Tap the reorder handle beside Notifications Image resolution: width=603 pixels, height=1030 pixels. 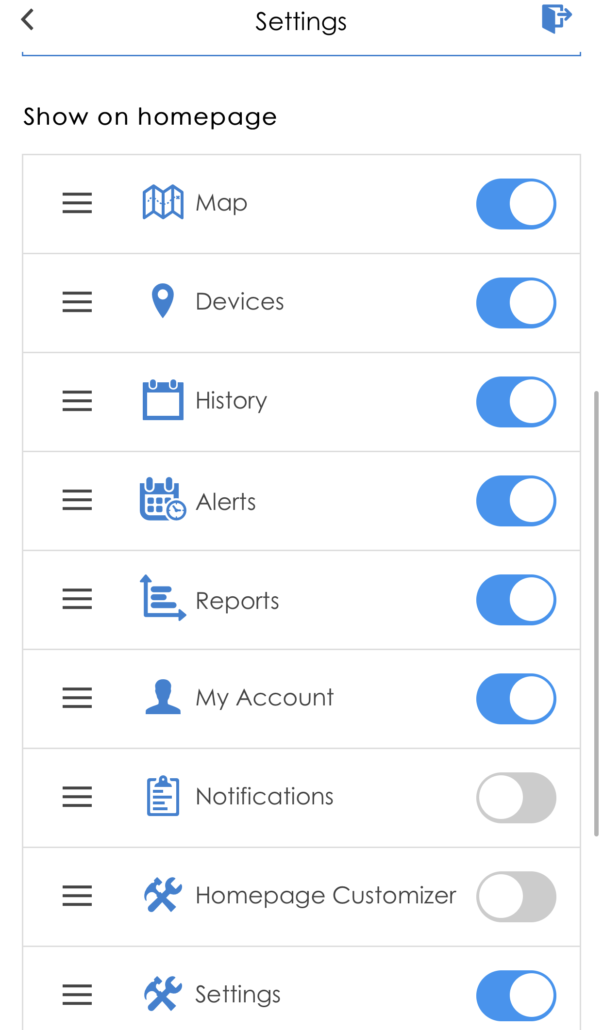[78, 797]
